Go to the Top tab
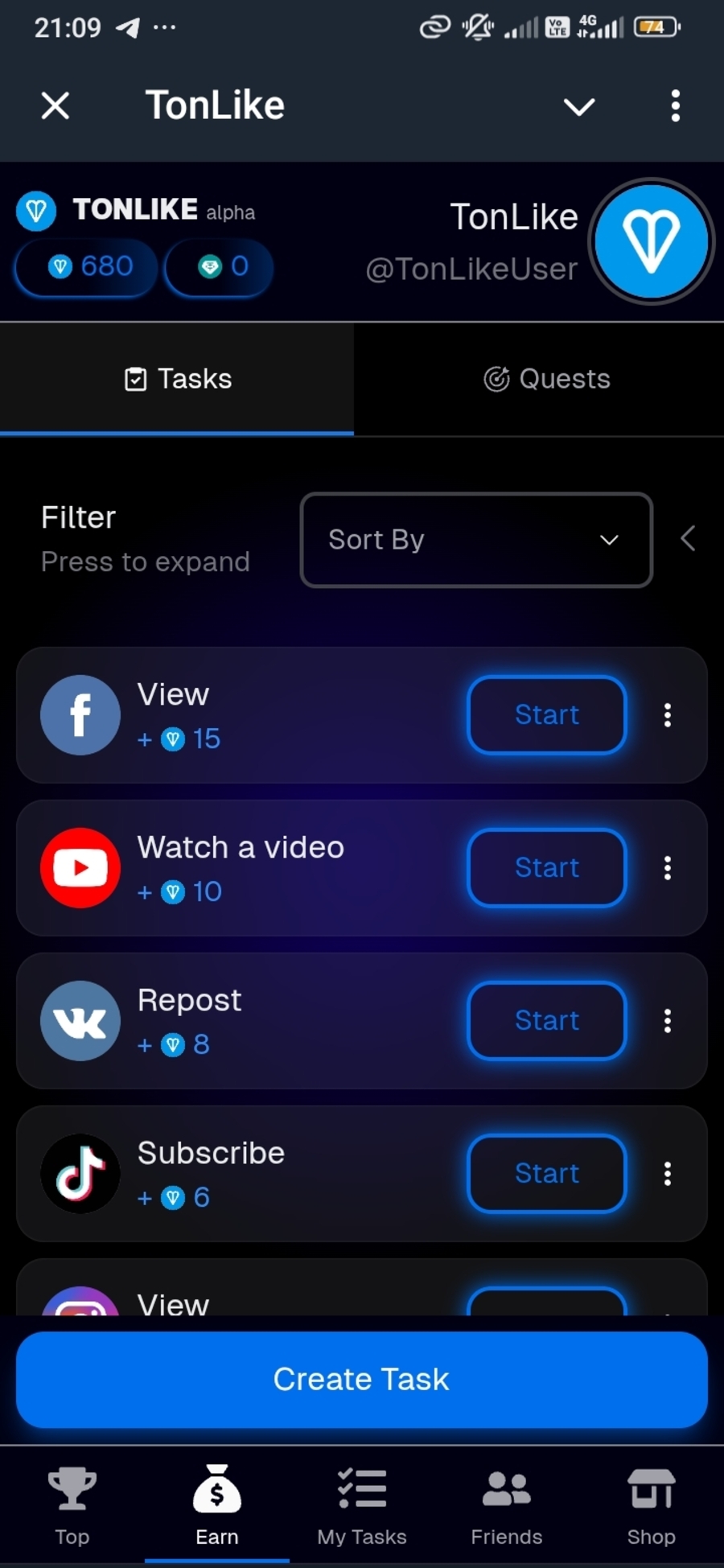The width and height of the screenshot is (724, 1568). point(72,1506)
